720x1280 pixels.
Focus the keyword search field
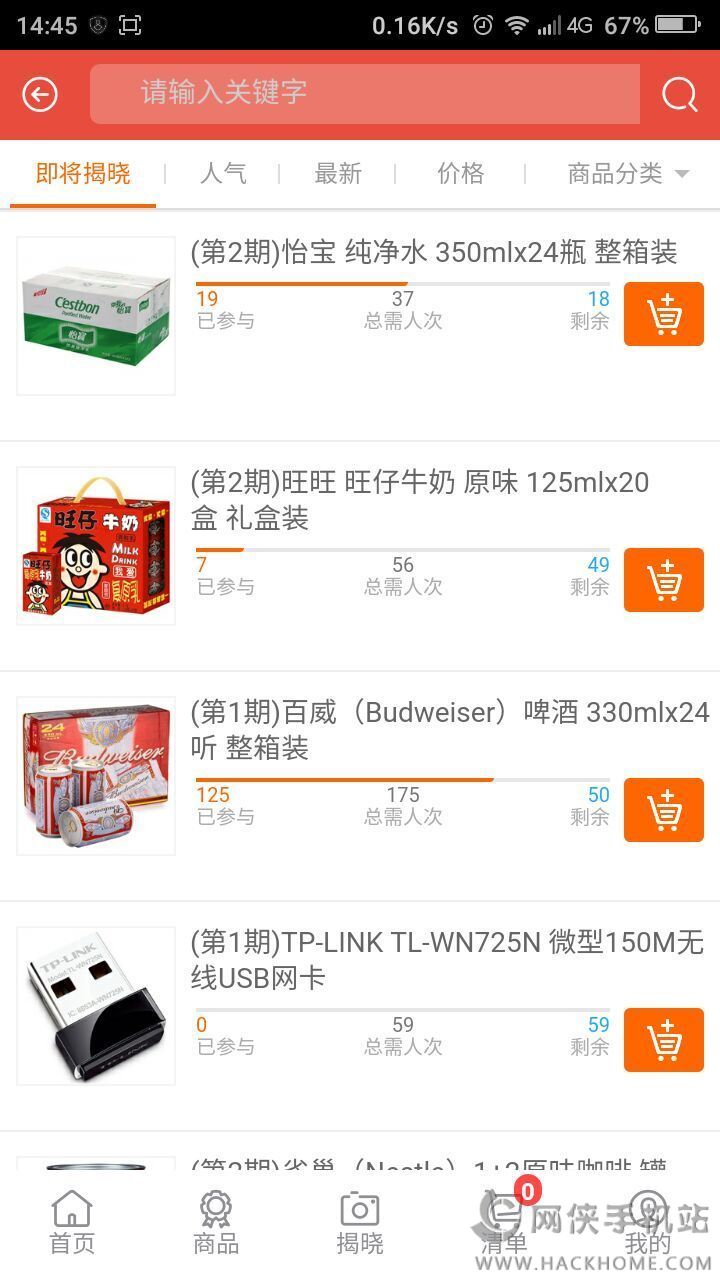365,94
